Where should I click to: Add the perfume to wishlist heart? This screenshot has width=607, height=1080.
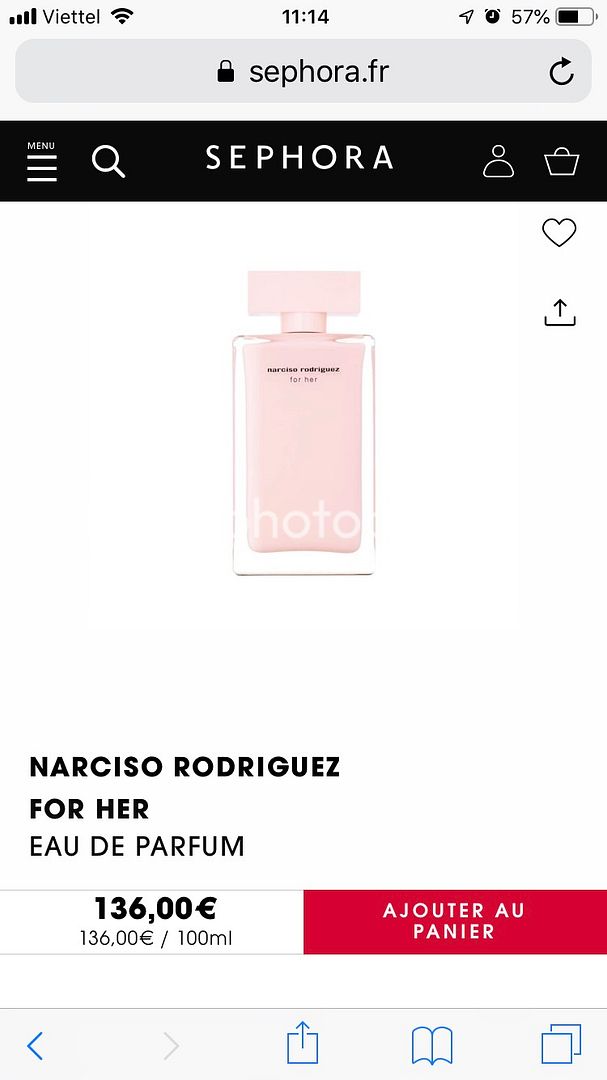click(x=559, y=233)
